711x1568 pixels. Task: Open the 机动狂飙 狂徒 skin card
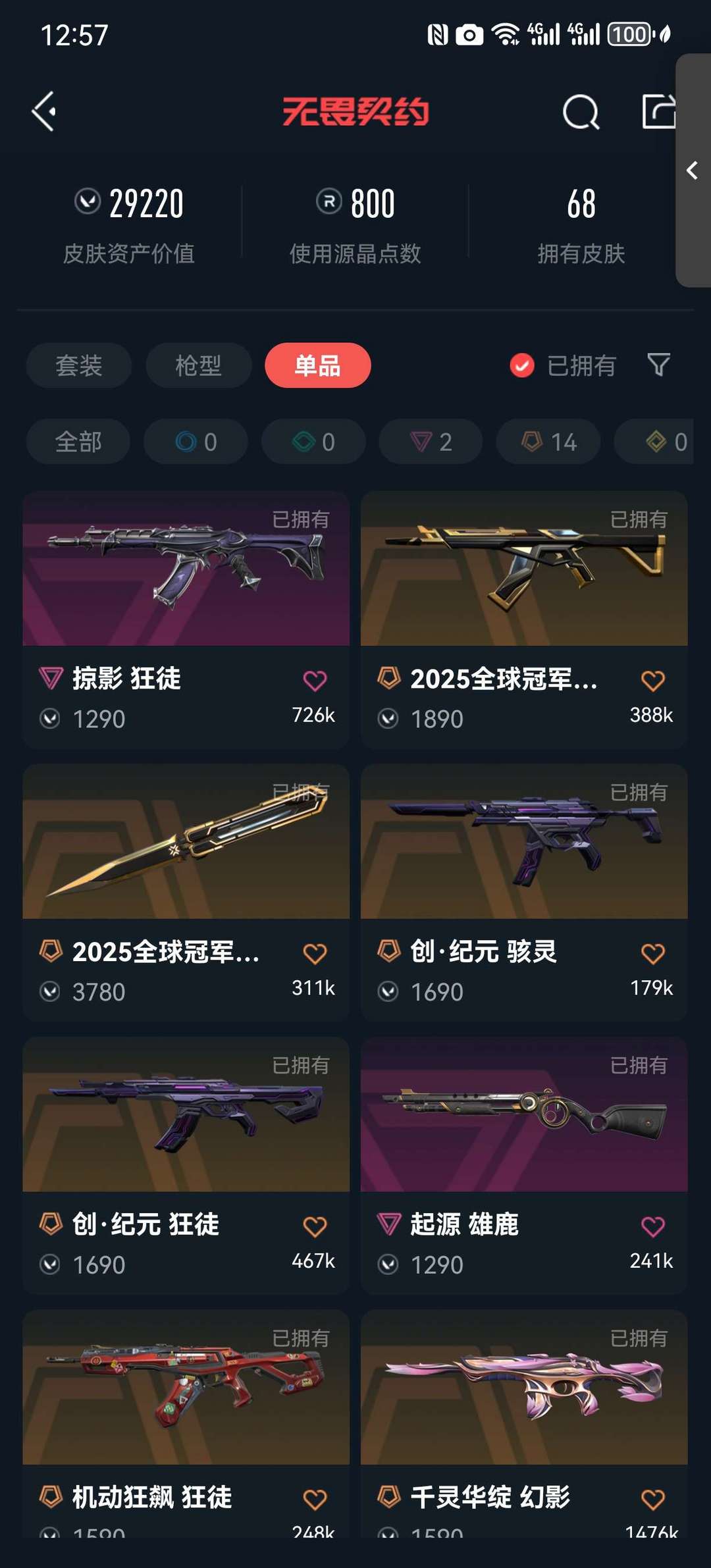[x=186, y=1389]
